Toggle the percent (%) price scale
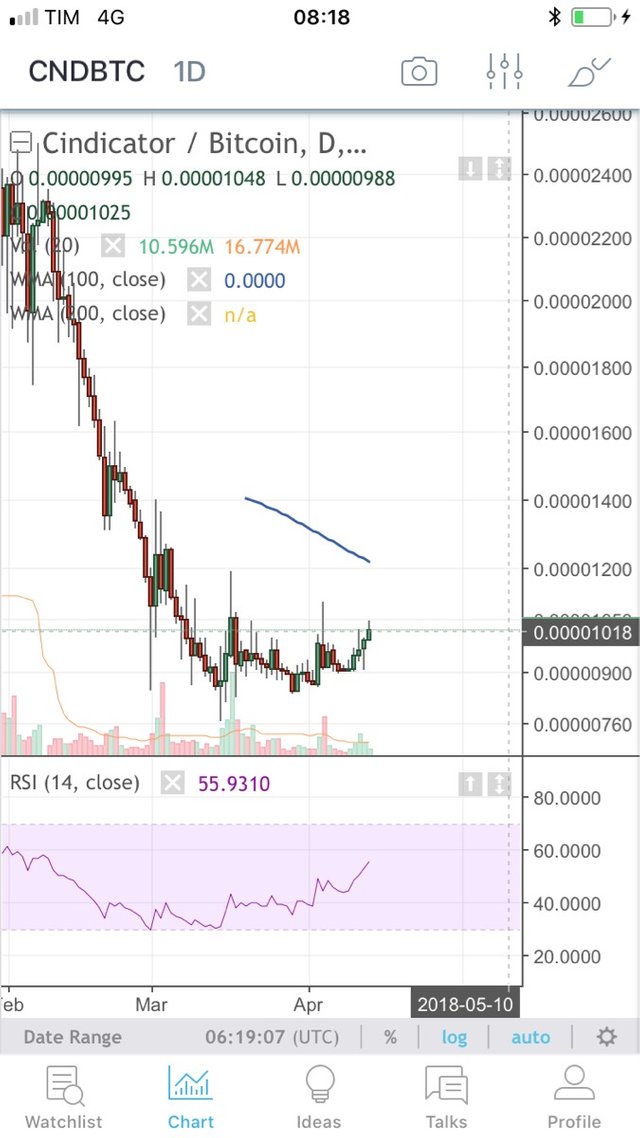This screenshot has height=1138, width=640. 391,1037
